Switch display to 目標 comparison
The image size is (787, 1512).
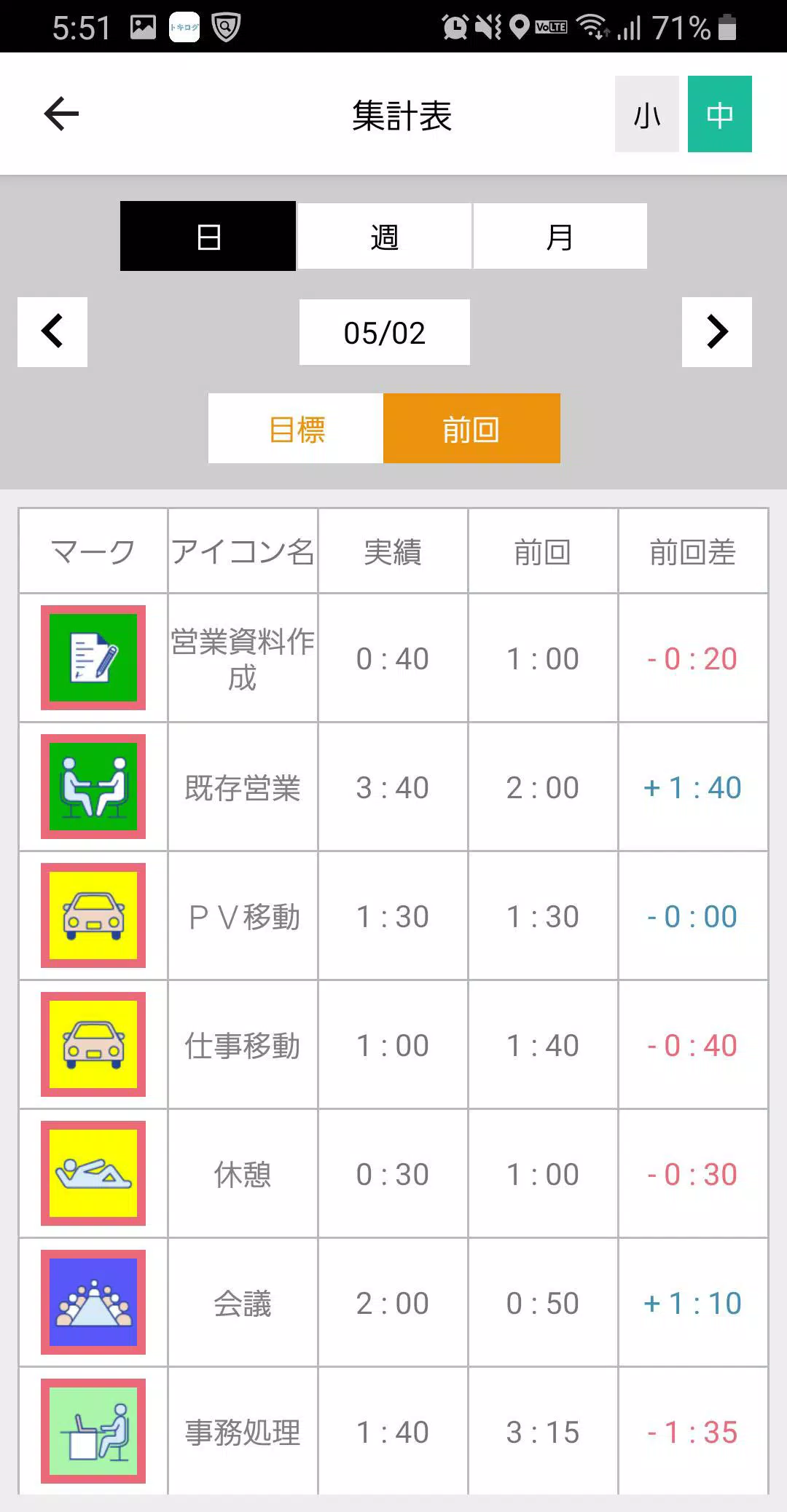297,429
